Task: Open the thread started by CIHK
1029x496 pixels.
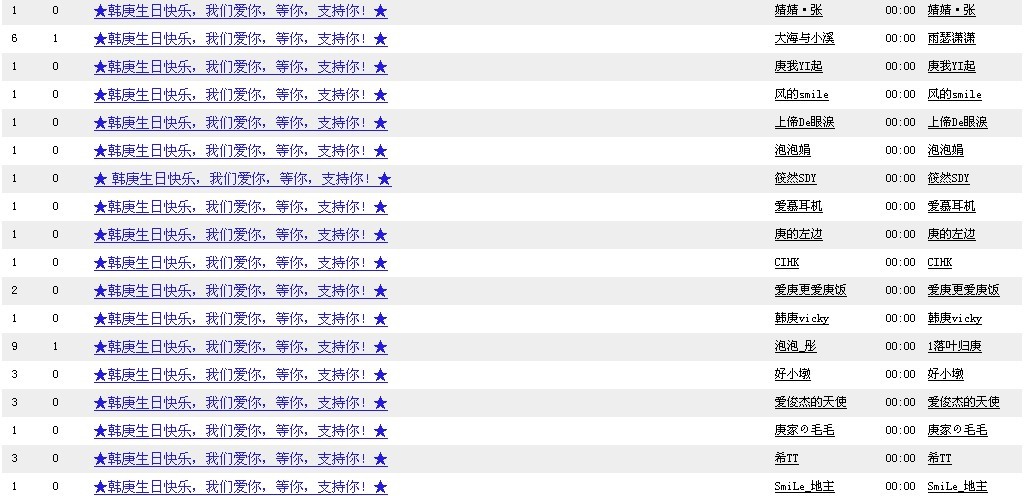Action: [x=241, y=263]
